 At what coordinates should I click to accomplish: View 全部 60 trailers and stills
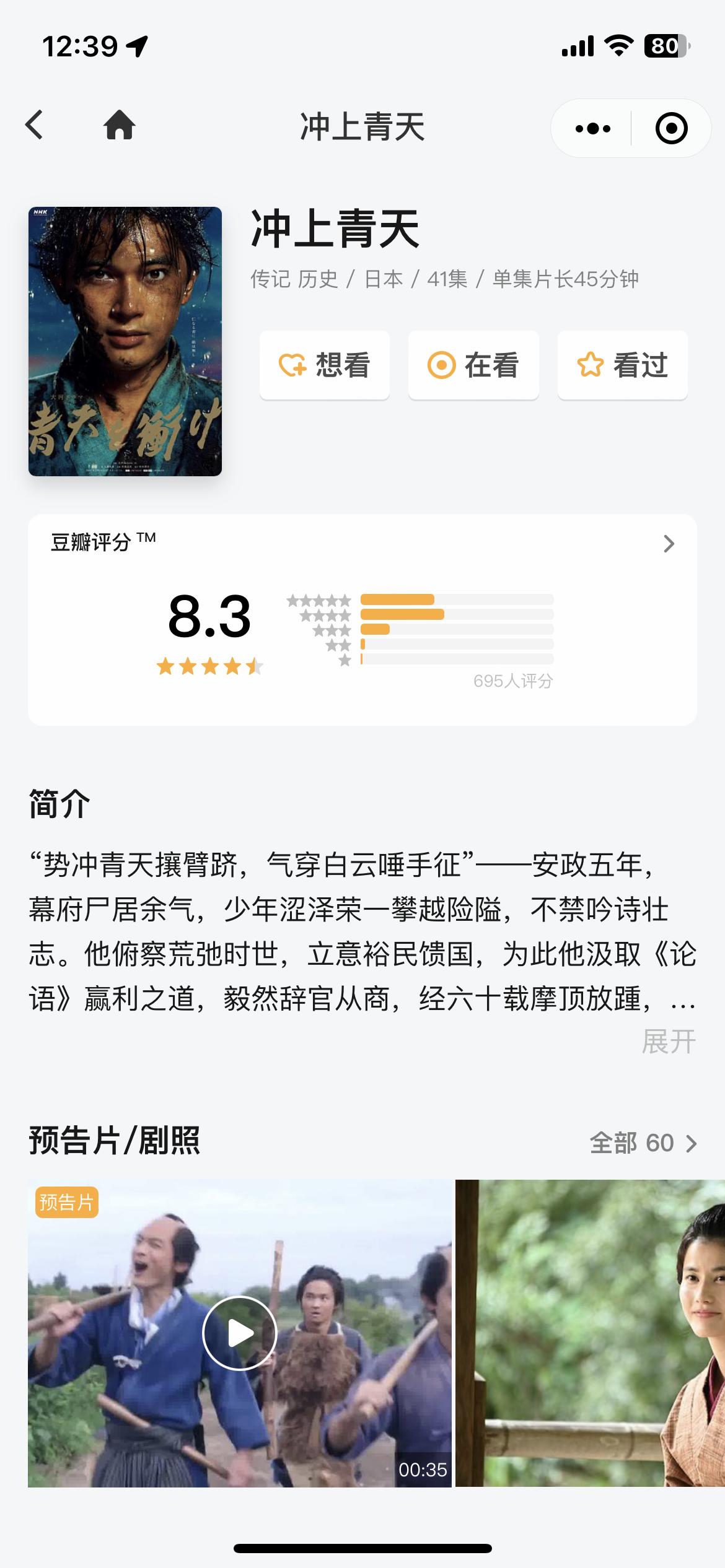(x=643, y=1143)
